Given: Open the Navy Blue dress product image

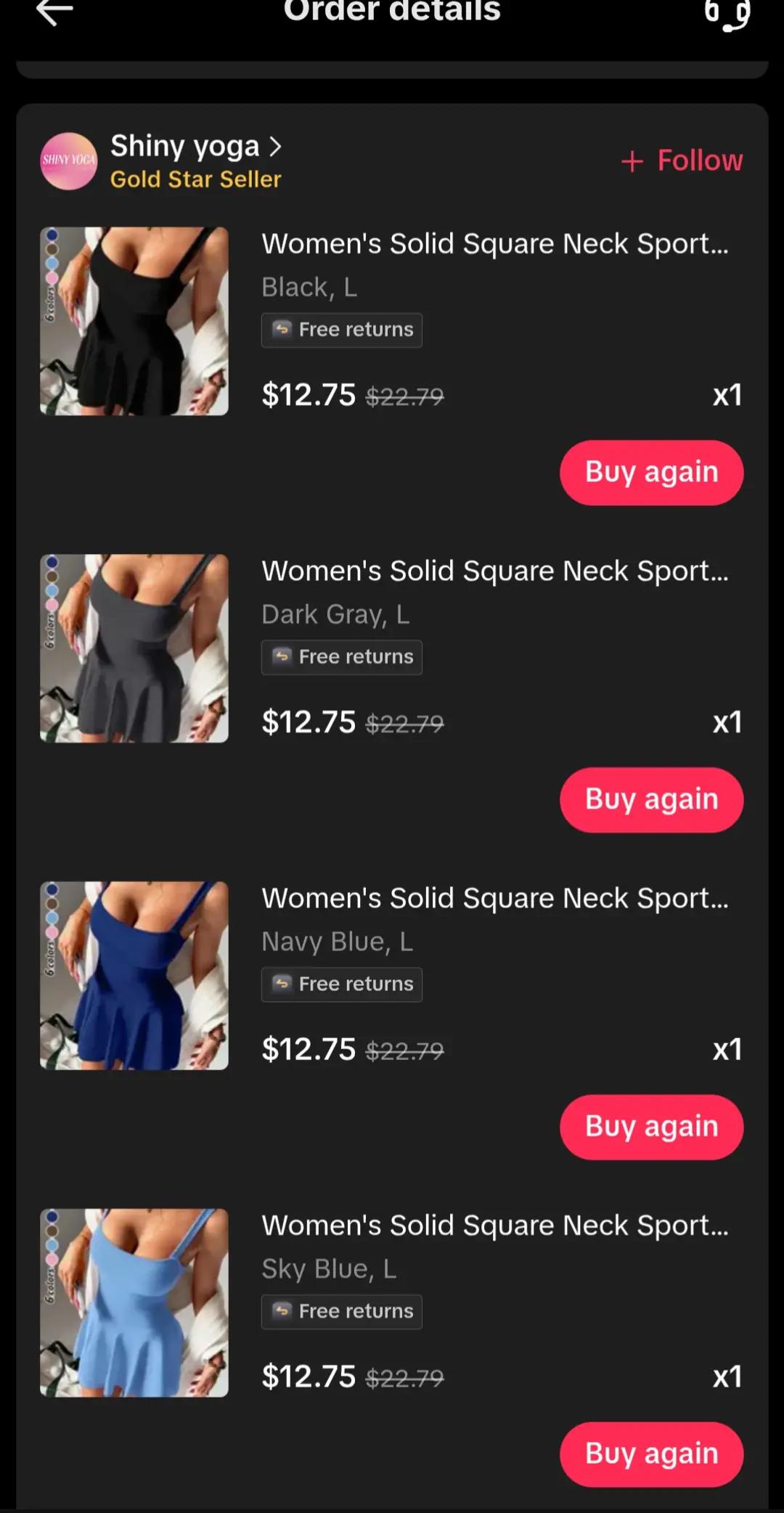Looking at the screenshot, I should click(134, 976).
